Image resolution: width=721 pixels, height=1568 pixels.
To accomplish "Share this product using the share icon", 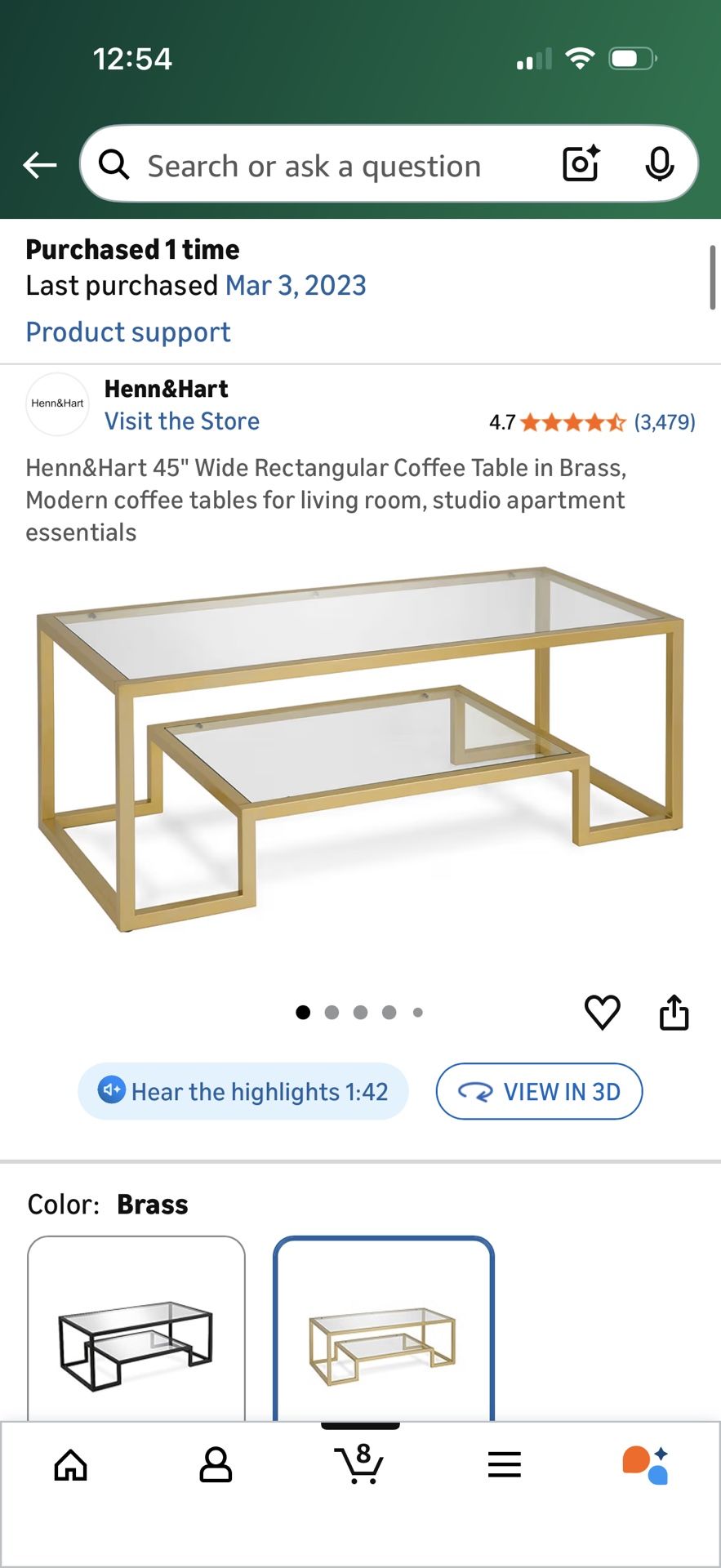I will (x=674, y=1012).
